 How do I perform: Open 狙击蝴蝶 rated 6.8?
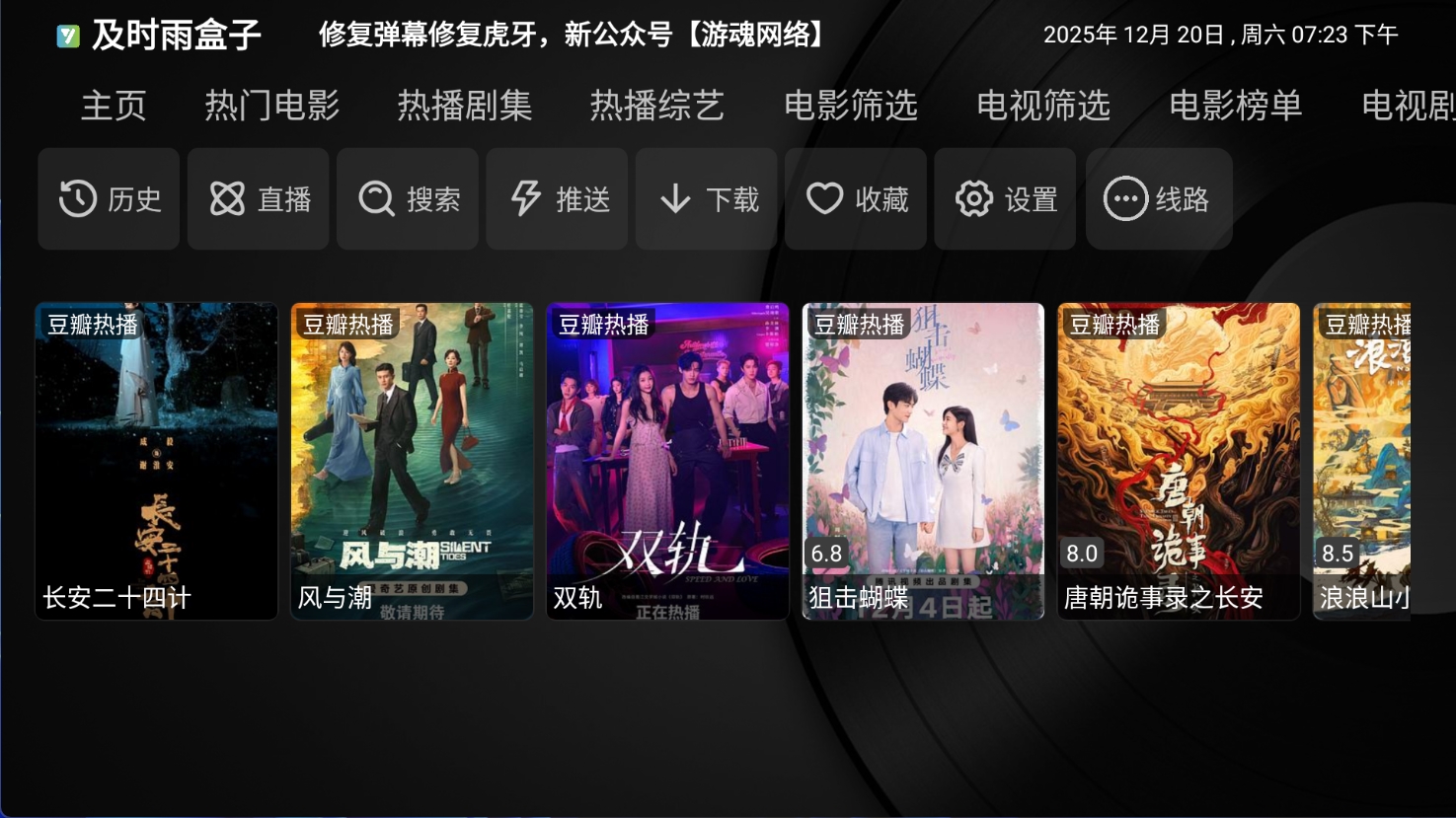(923, 461)
